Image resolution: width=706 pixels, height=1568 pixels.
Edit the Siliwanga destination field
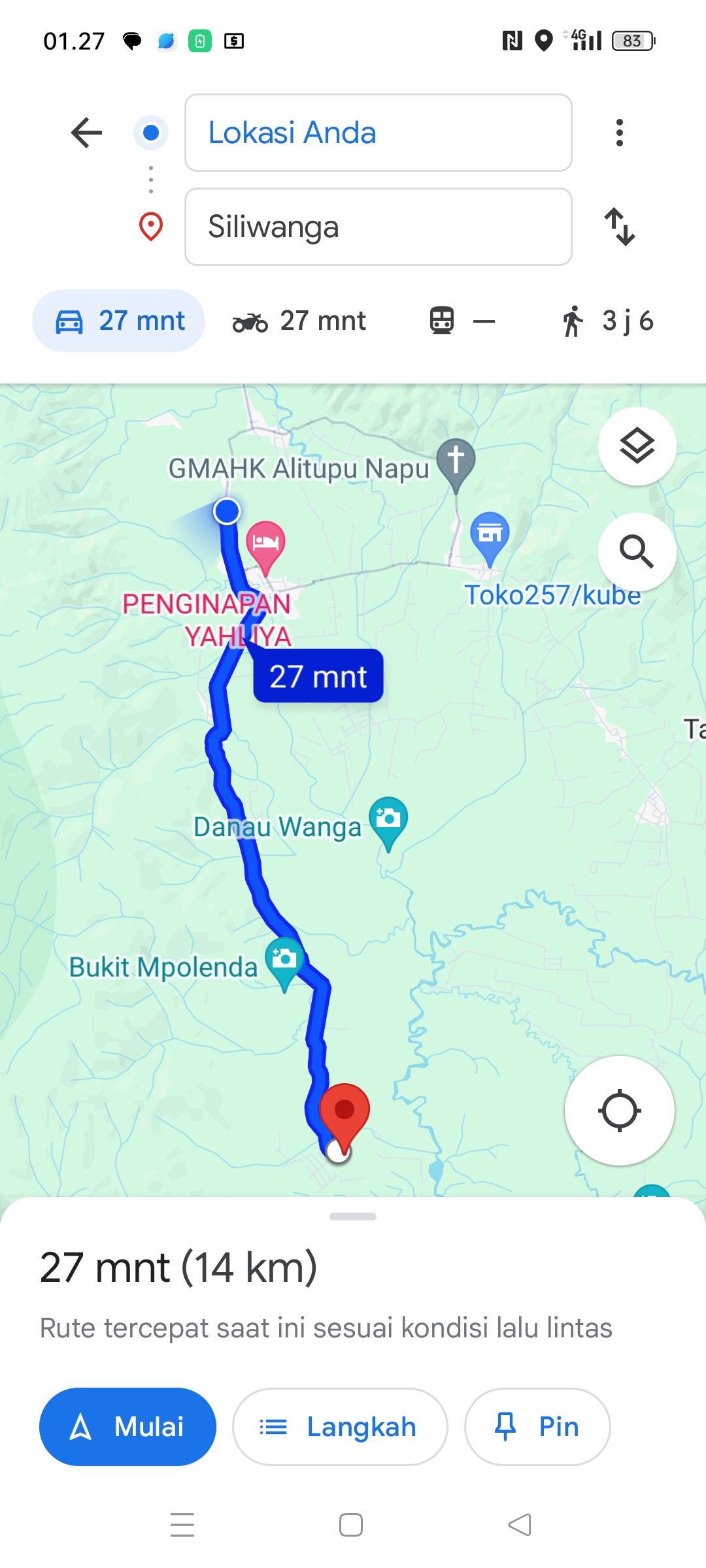click(x=378, y=227)
